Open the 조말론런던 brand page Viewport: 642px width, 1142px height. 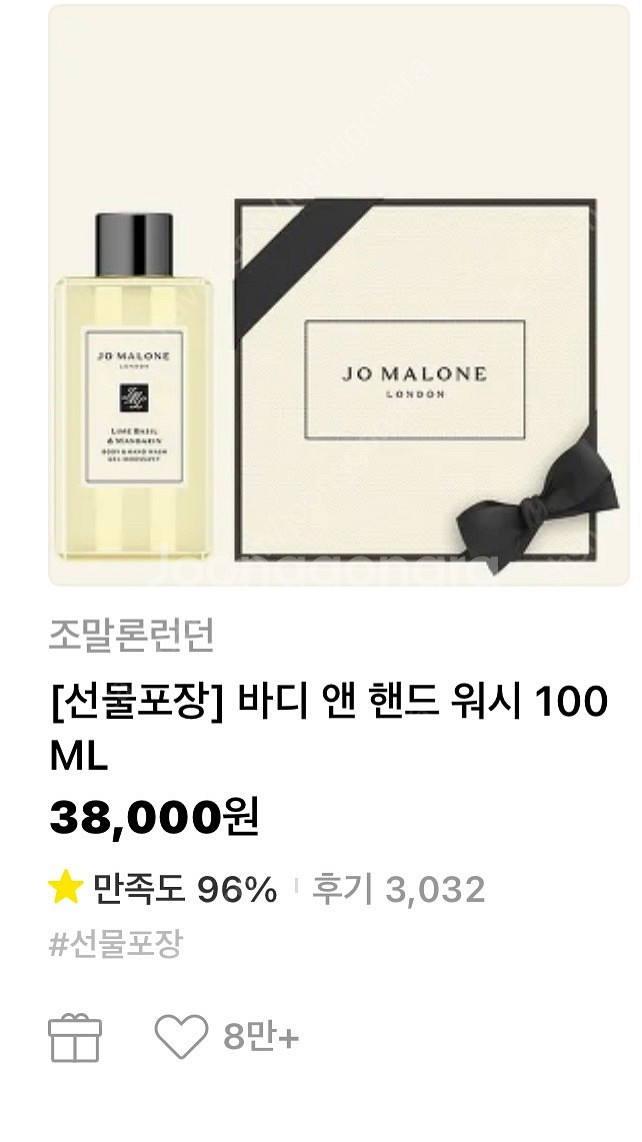(131, 634)
